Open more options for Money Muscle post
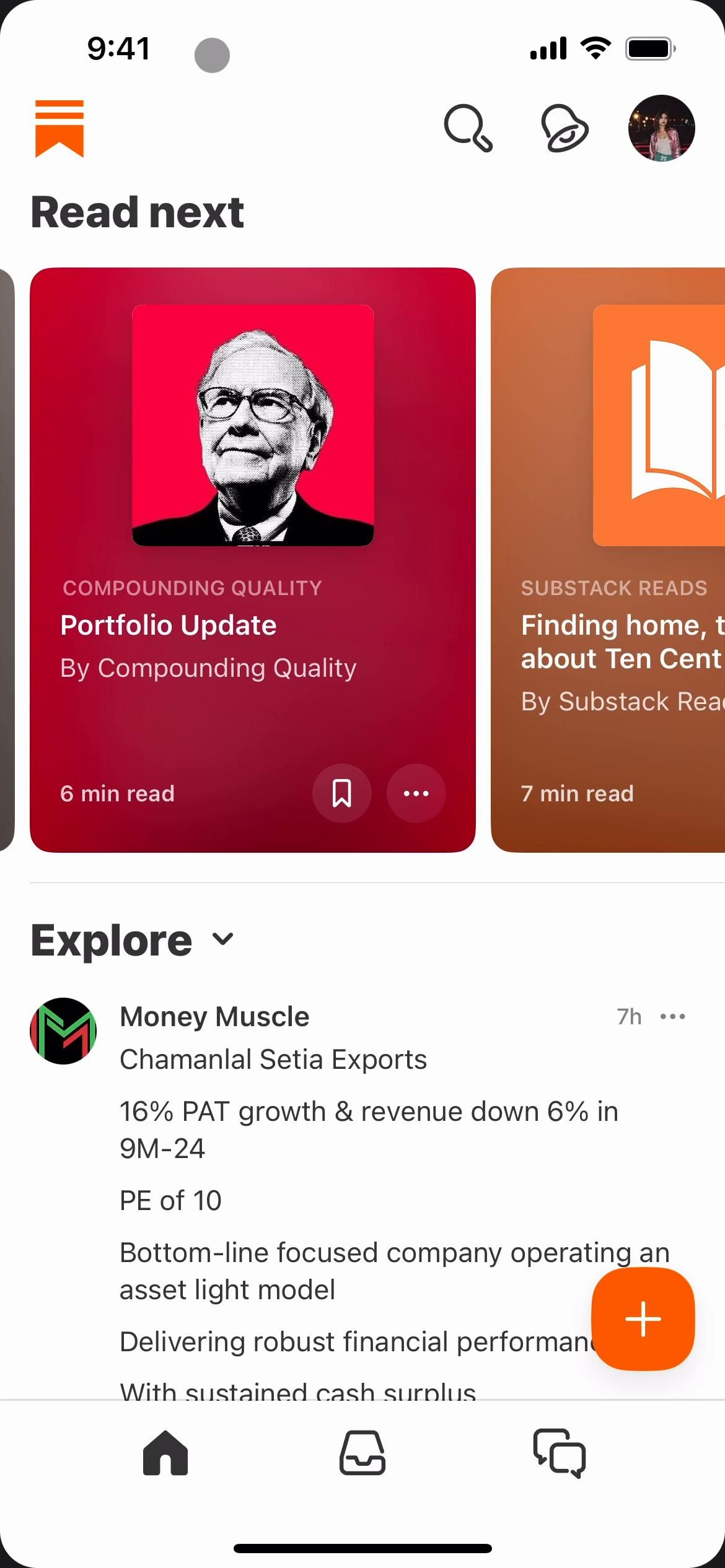 pyautogui.click(x=673, y=1017)
